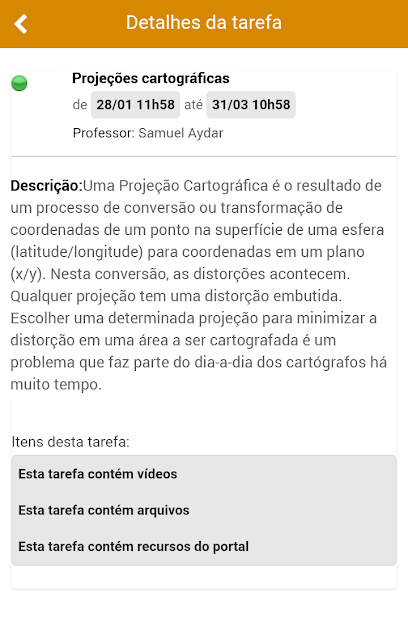The height and width of the screenshot is (640, 408).
Task: Open 'Esta tarefa contém recursos do portal'
Action: (x=204, y=547)
